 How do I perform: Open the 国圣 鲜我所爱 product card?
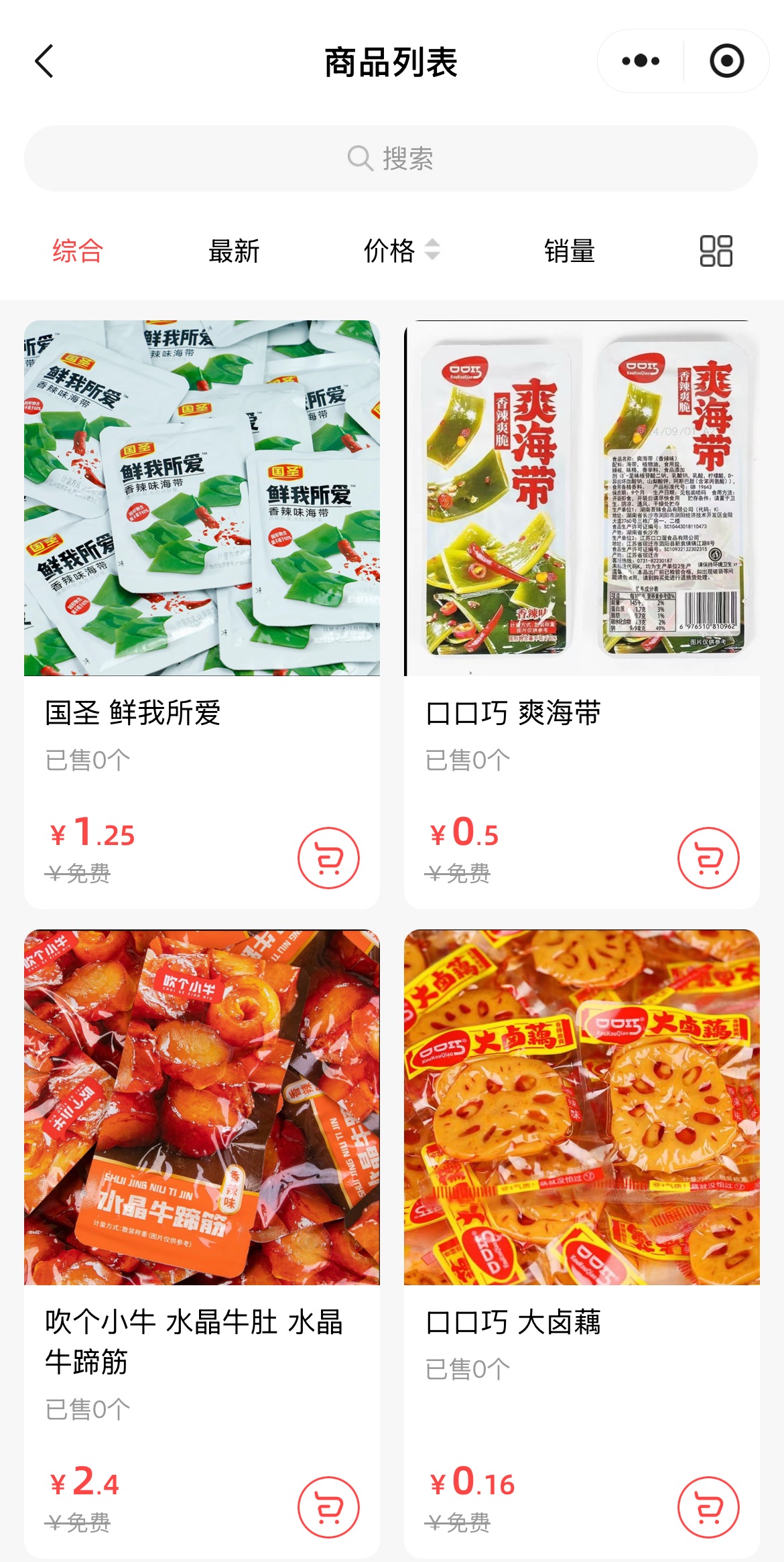[x=202, y=614]
